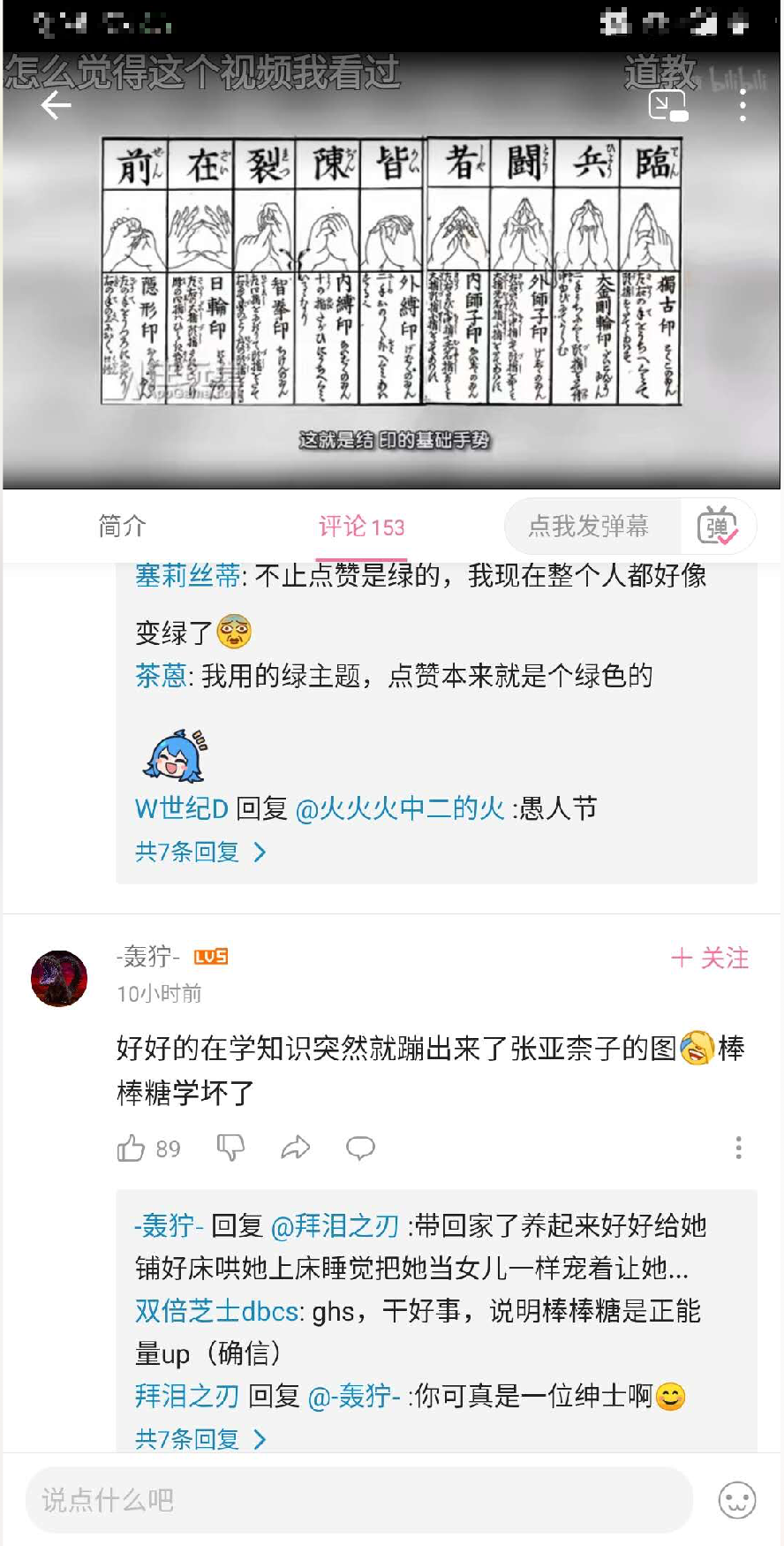Viewport: 784px width, 1546px height.
Task: Open the emoji picker beside the comment field
Action: pos(737,1500)
